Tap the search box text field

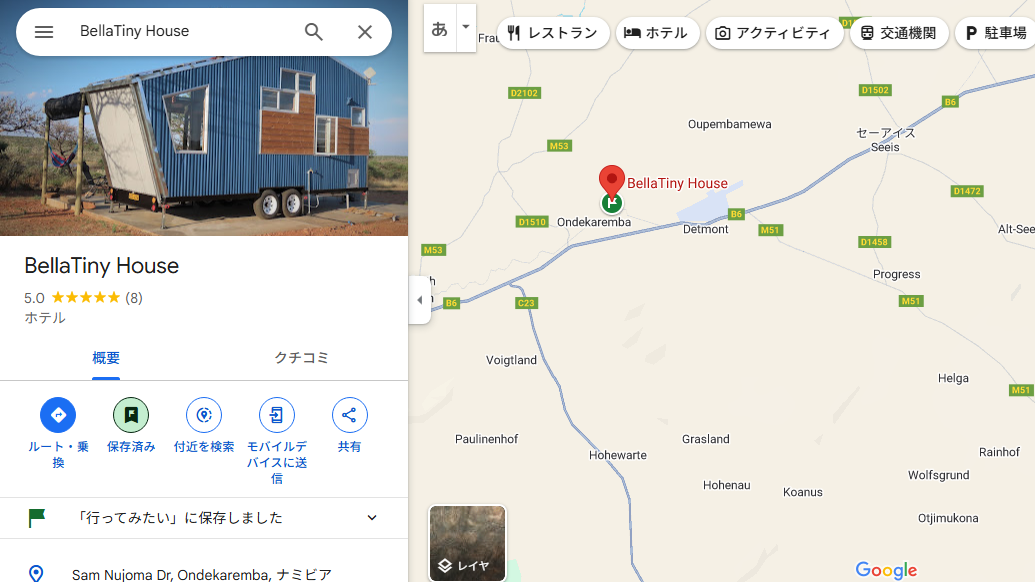point(180,32)
